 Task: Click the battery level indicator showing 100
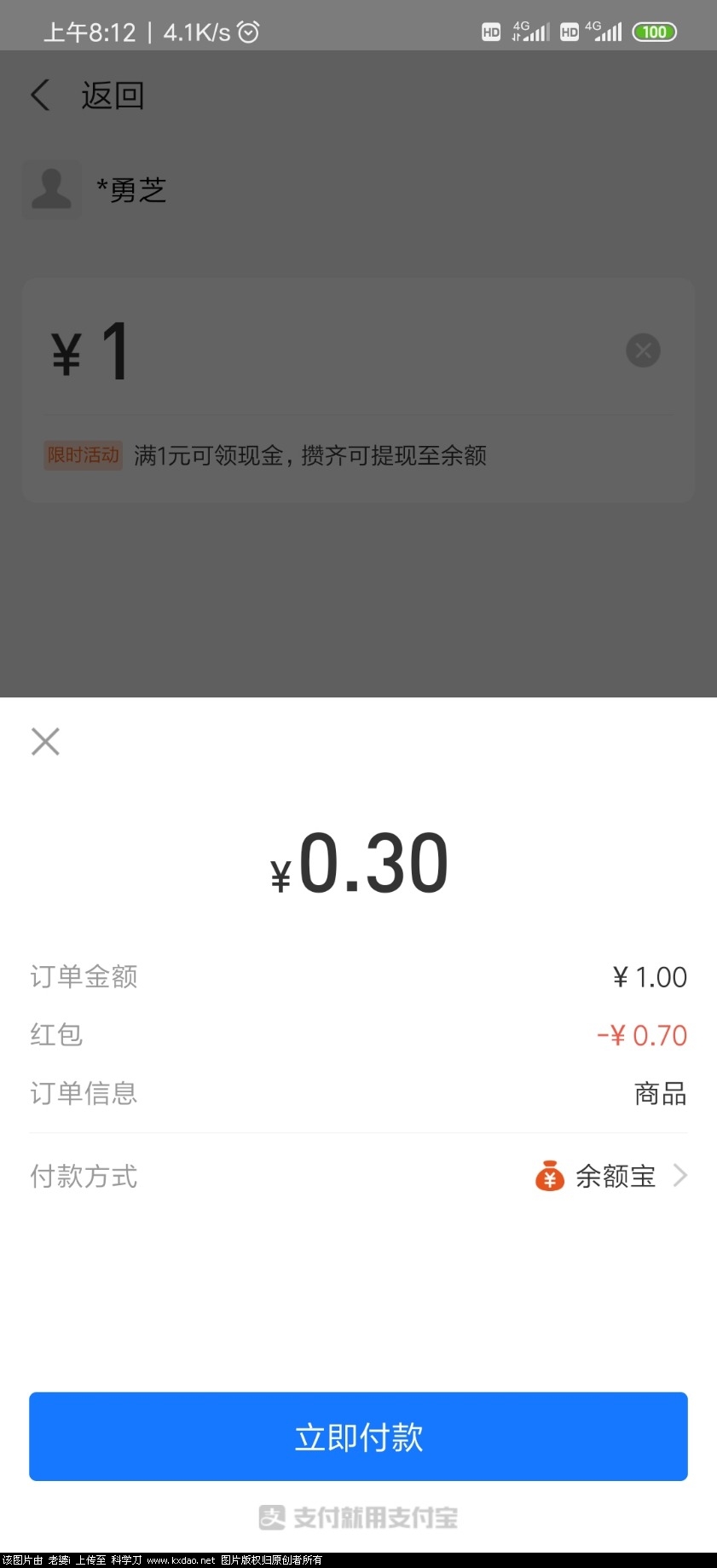click(x=653, y=32)
